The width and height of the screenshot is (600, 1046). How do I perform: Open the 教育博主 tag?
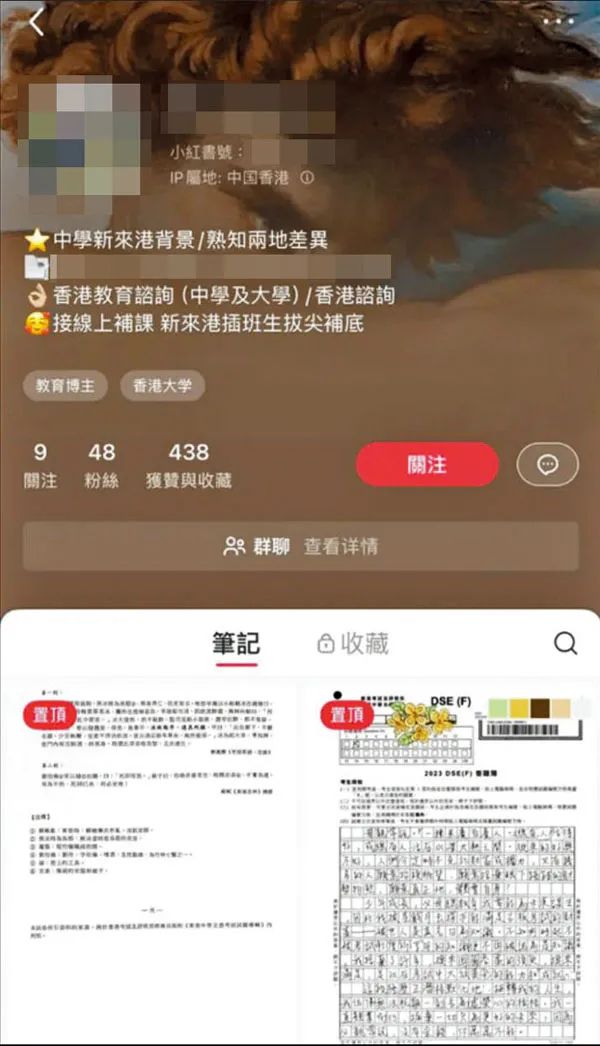(x=65, y=386)
